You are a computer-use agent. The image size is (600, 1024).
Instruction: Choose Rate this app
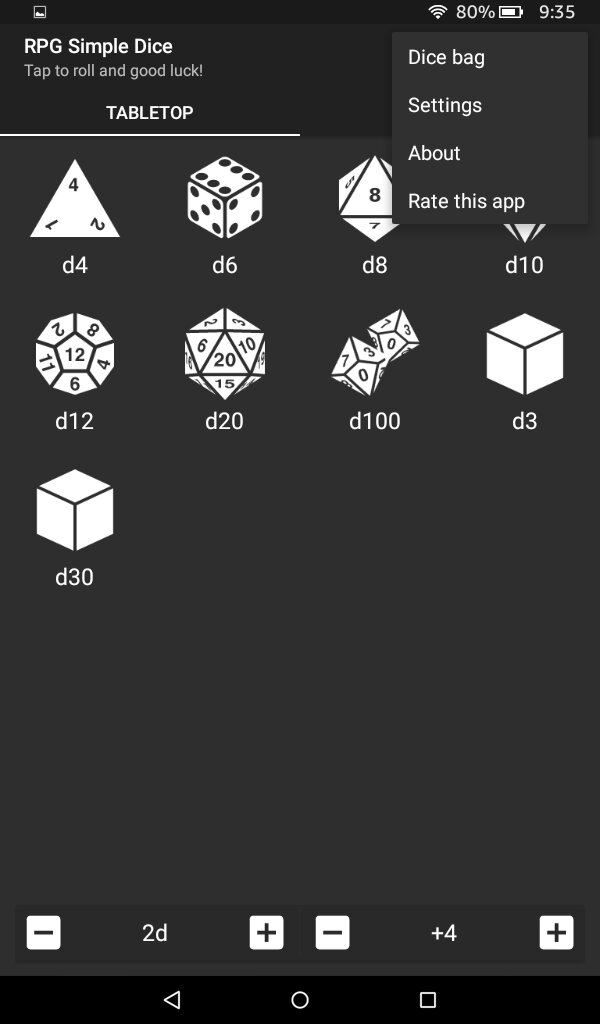(466, 201)
